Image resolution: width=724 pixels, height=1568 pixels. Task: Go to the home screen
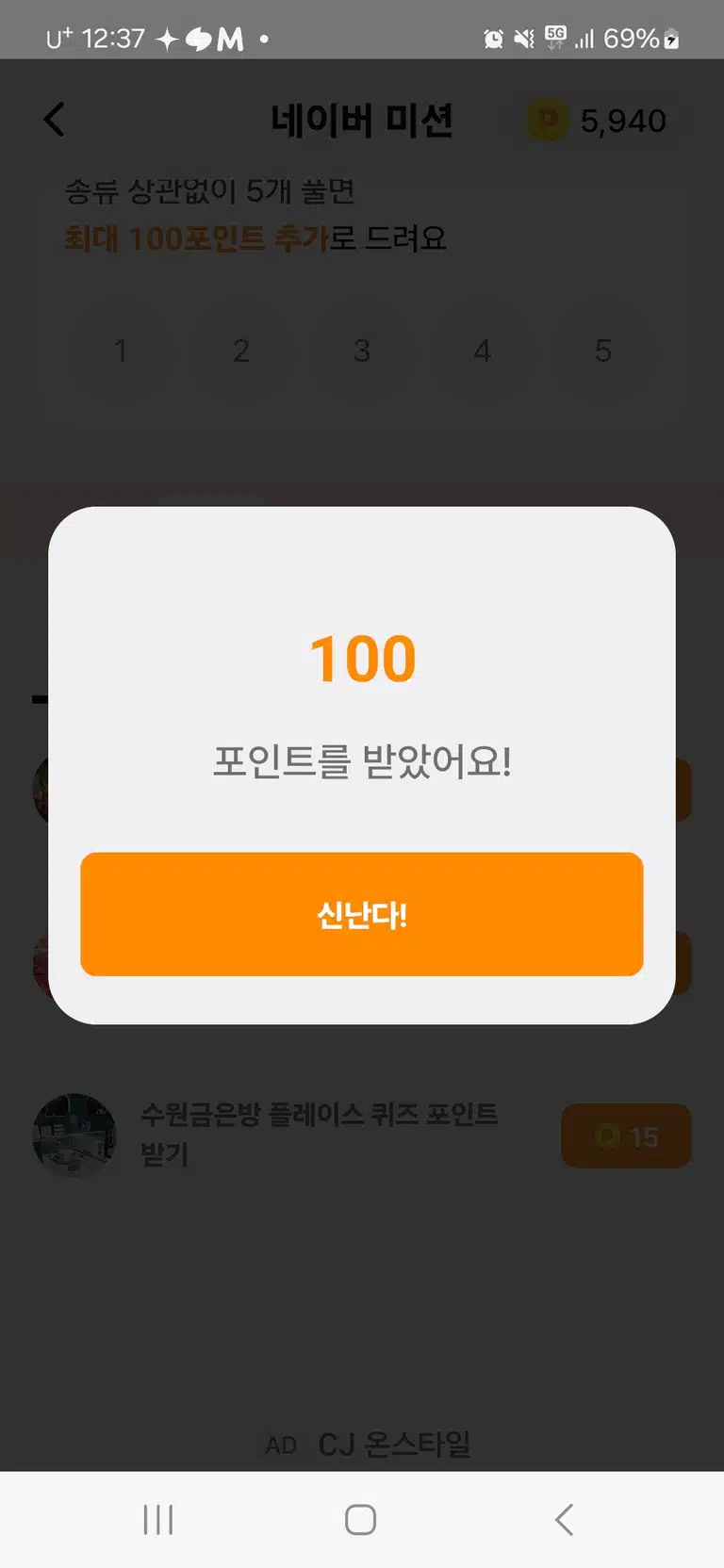[x=361, y=1520]
